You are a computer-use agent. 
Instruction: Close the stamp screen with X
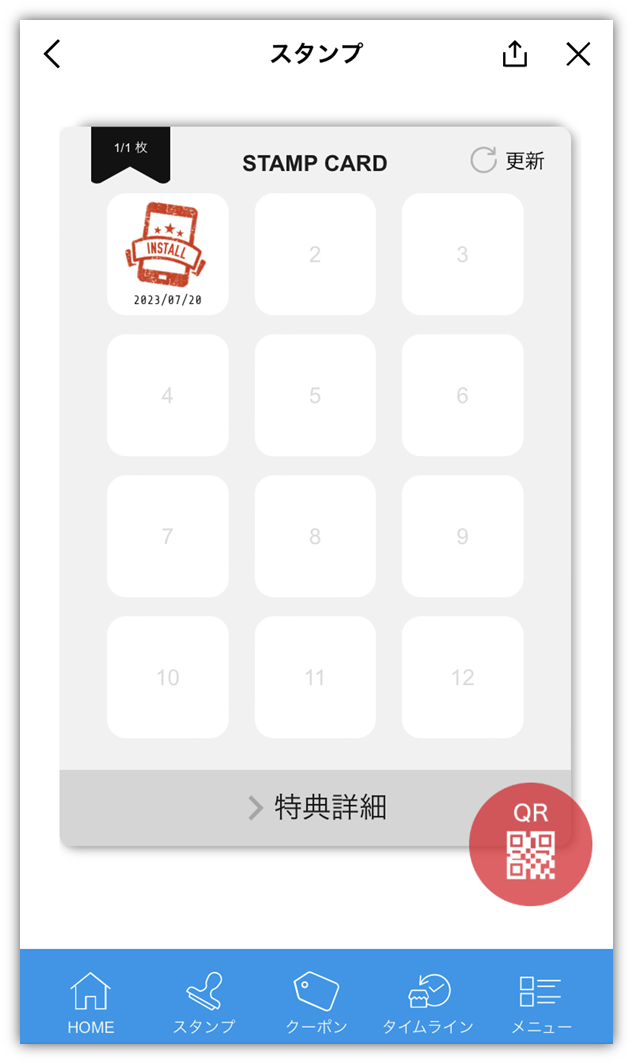point(578,54)
